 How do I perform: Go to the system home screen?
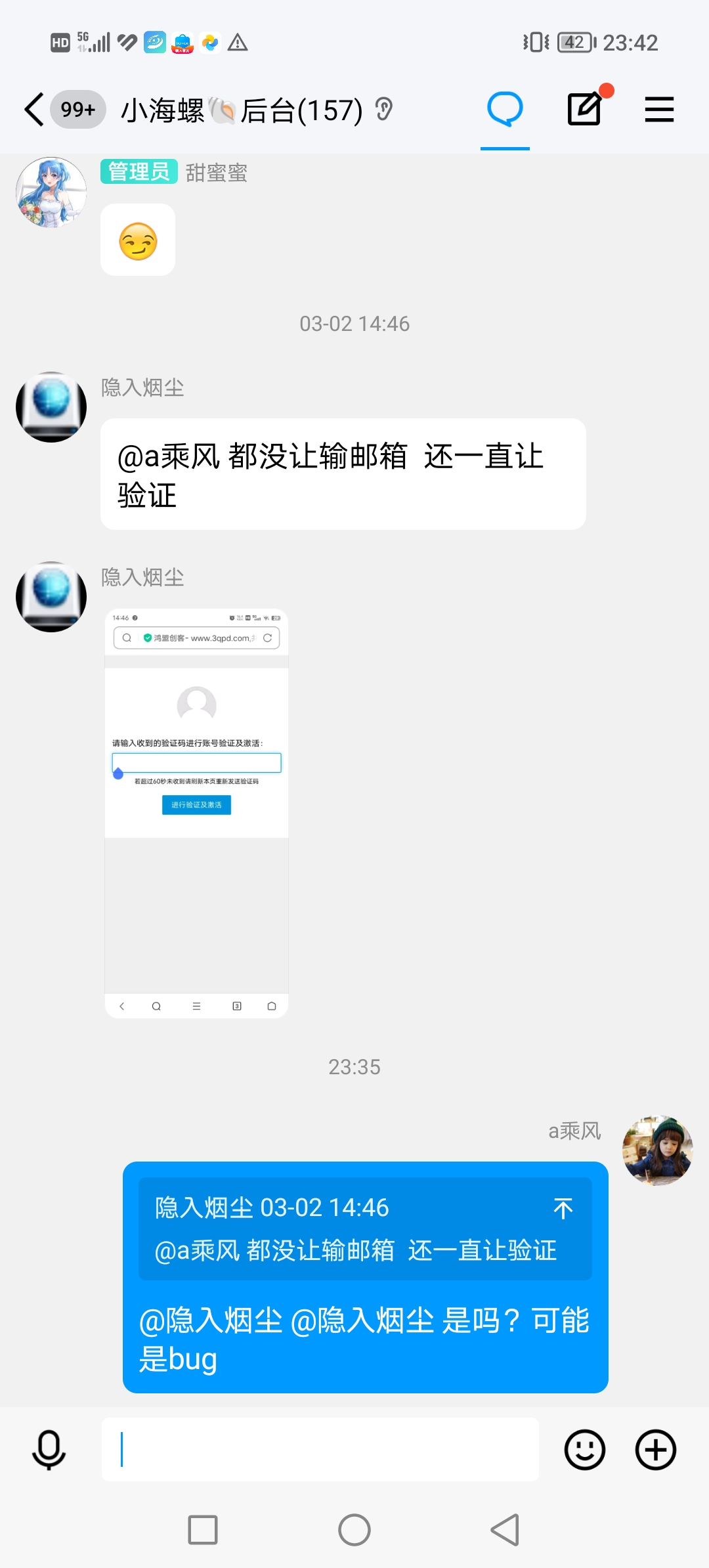tap(354, 1530)
